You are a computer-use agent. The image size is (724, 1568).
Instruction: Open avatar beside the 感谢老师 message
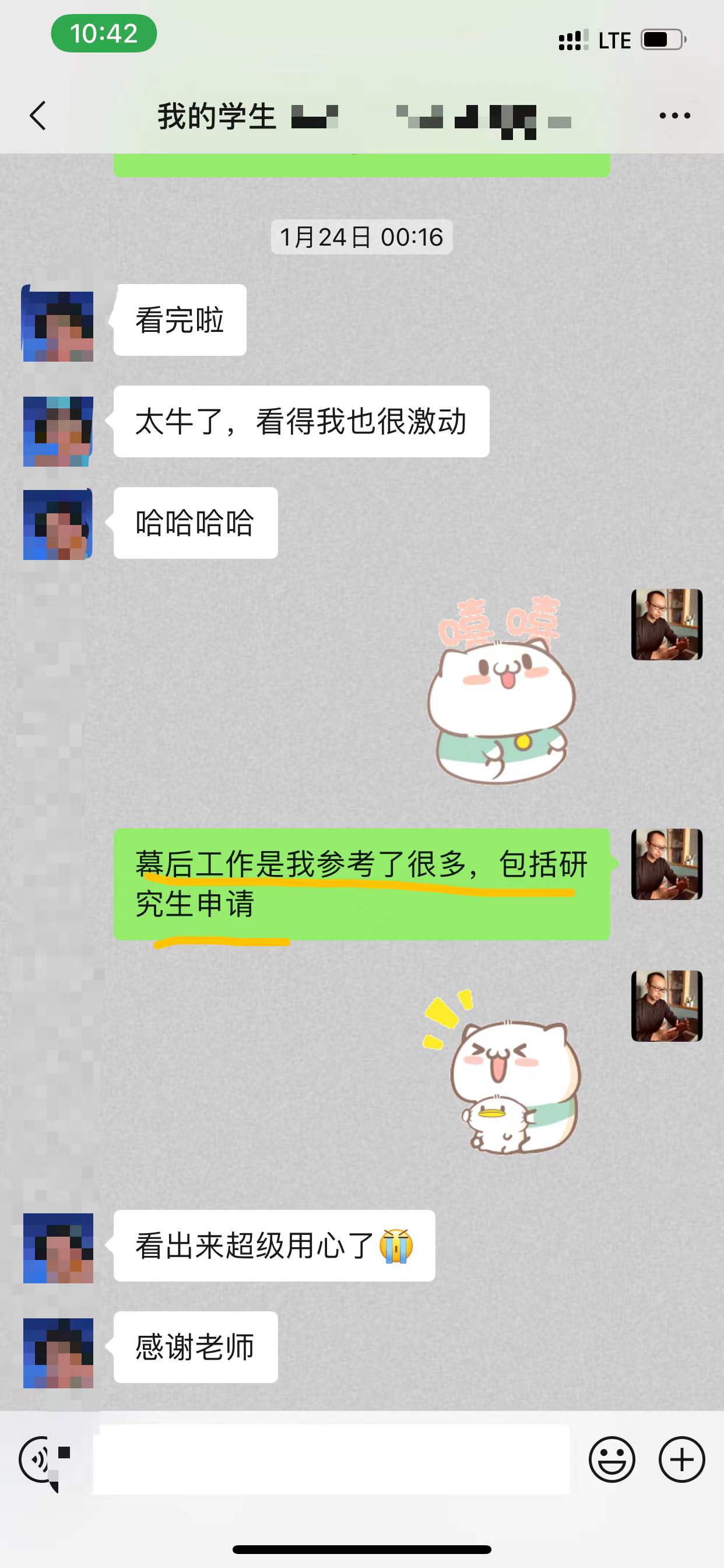[58, 1353]
